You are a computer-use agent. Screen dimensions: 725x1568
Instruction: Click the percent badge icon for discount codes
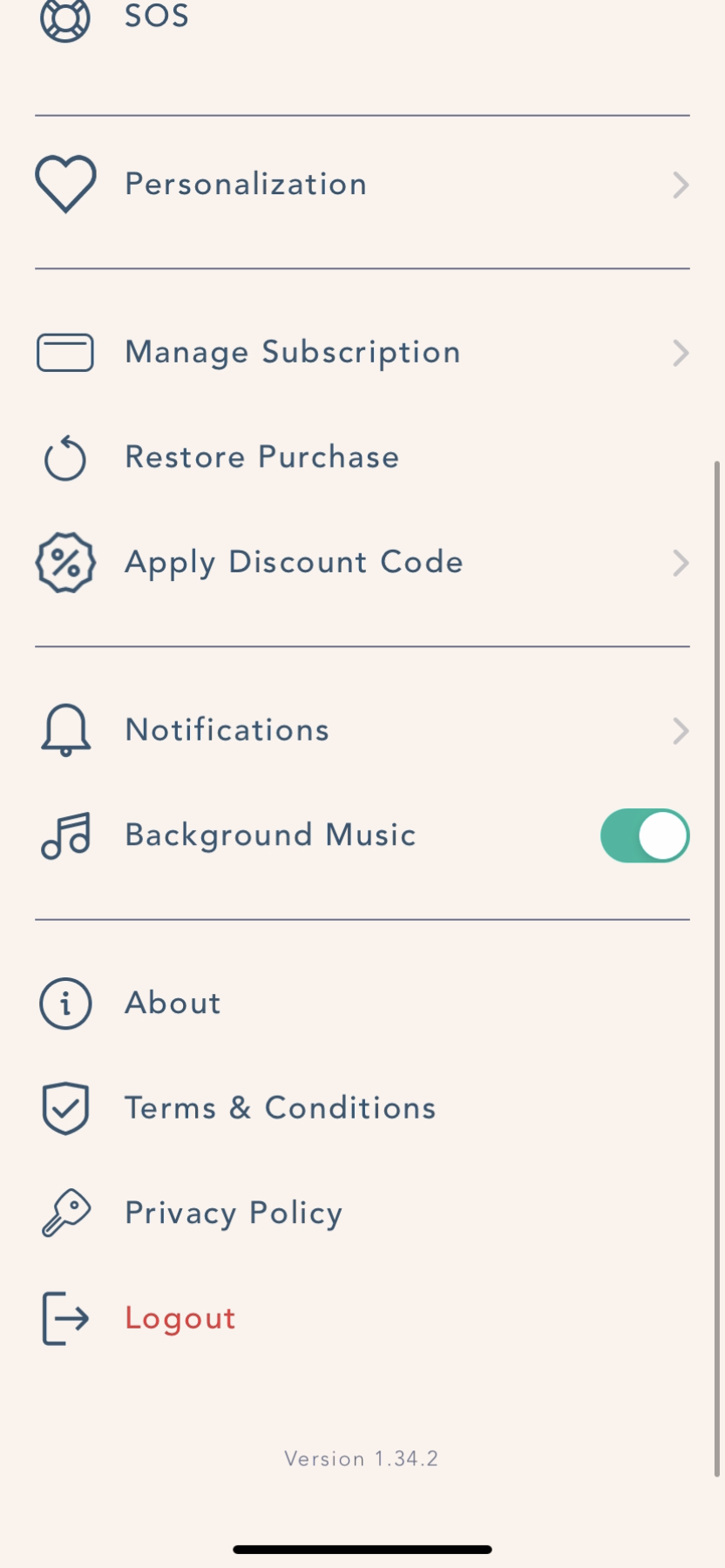coord(64,562)
